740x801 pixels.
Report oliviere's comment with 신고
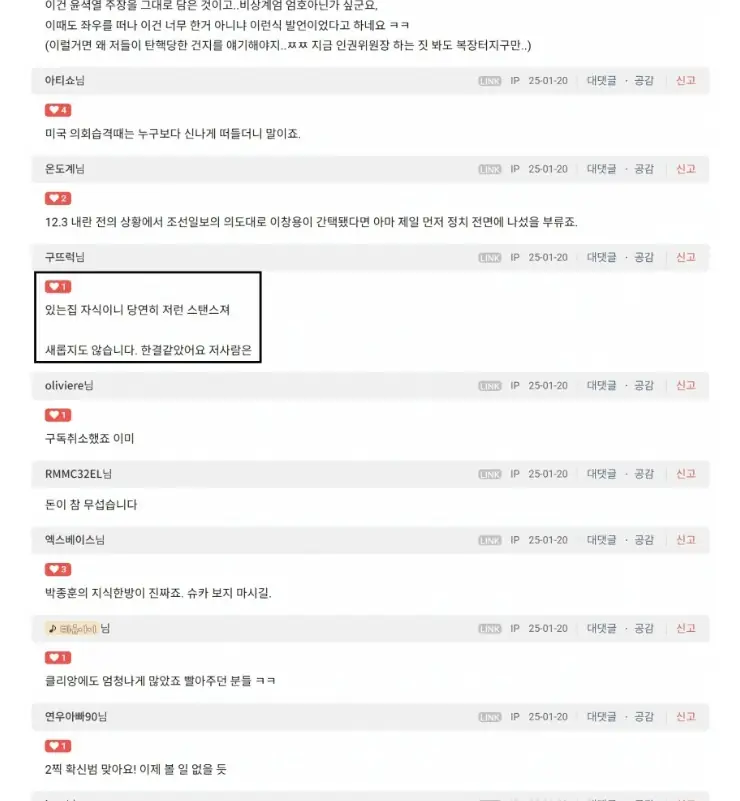tap(685, 385)
